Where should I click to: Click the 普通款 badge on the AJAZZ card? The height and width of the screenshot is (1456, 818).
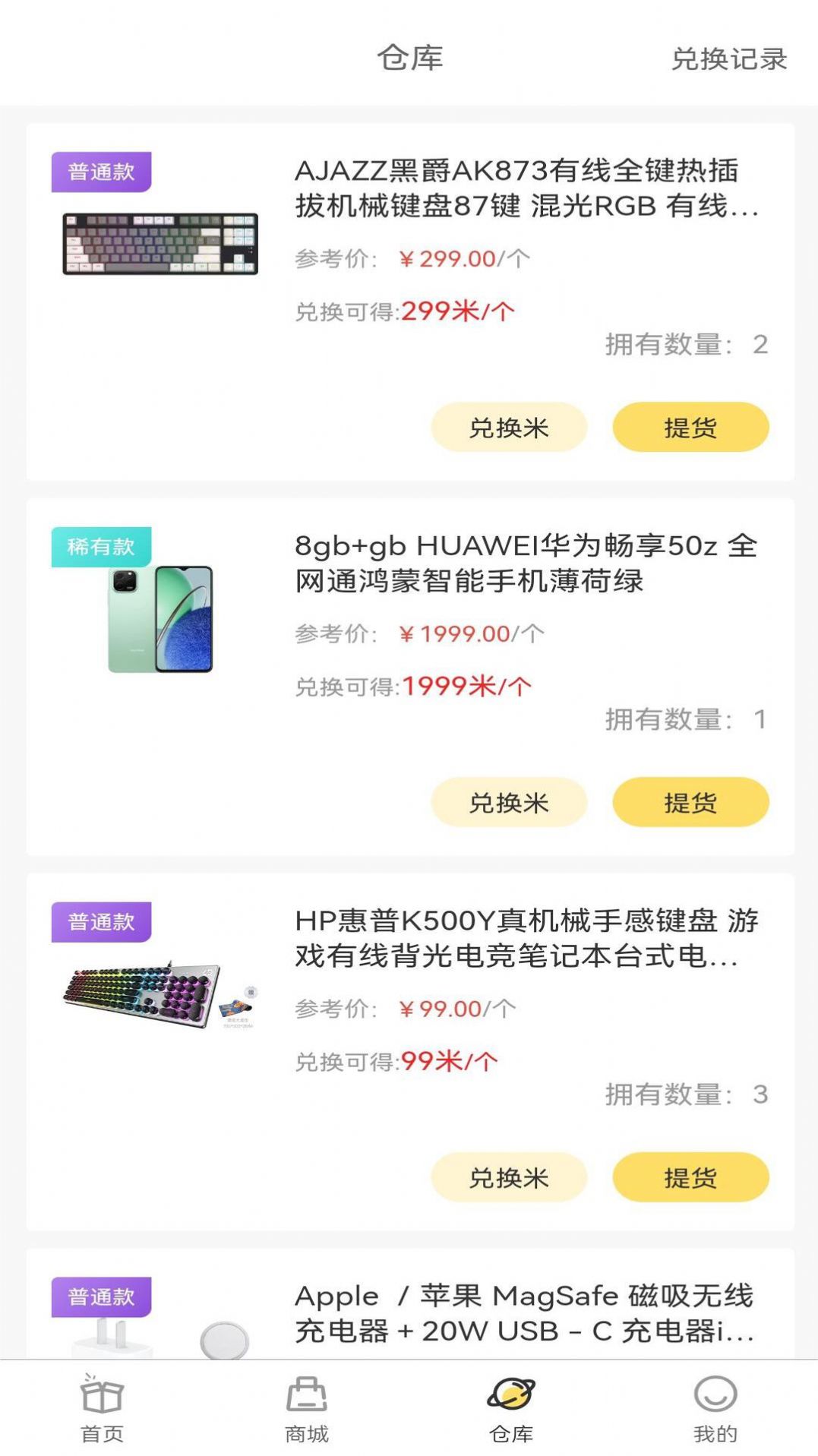pos(101,172)
